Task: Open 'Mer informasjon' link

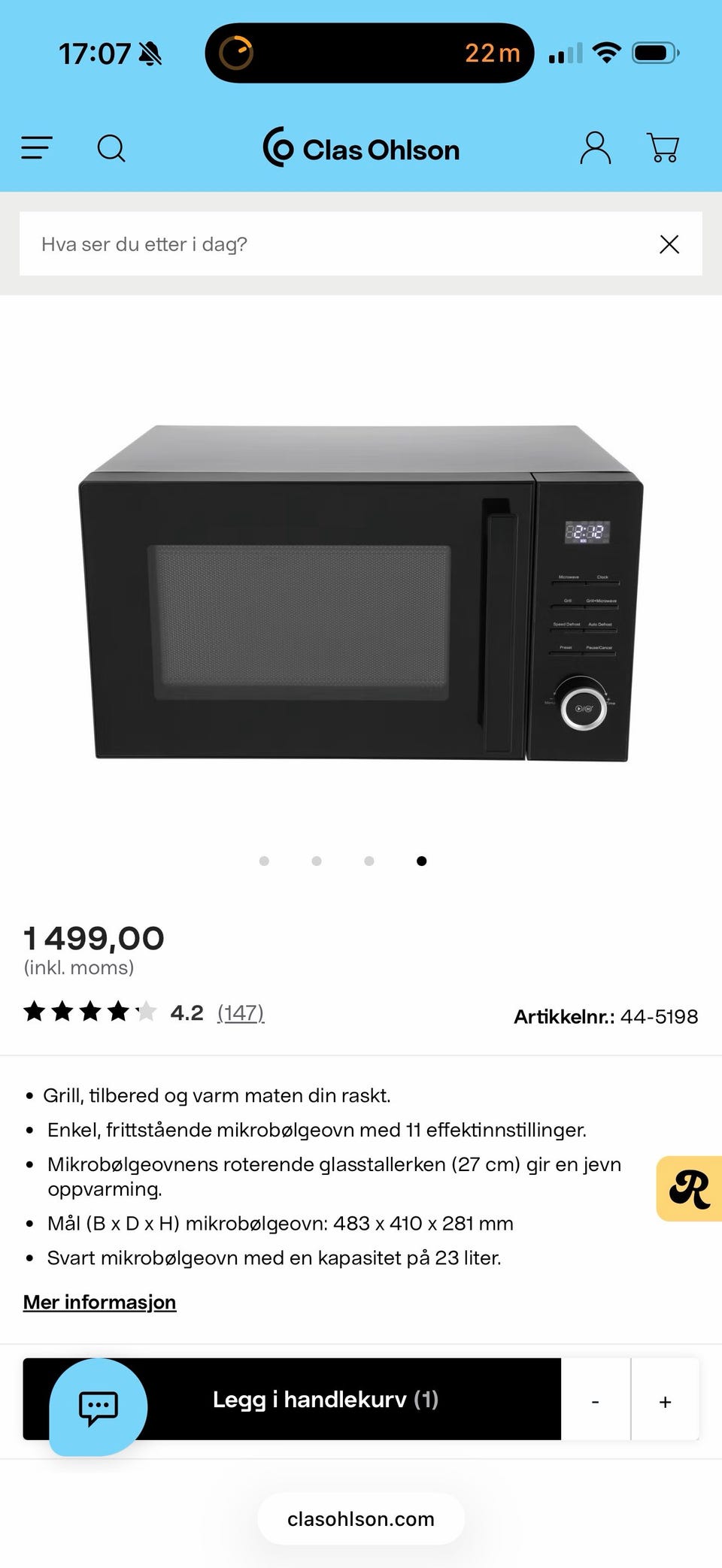Action: pyautogui.click(x=99, y=1302)
